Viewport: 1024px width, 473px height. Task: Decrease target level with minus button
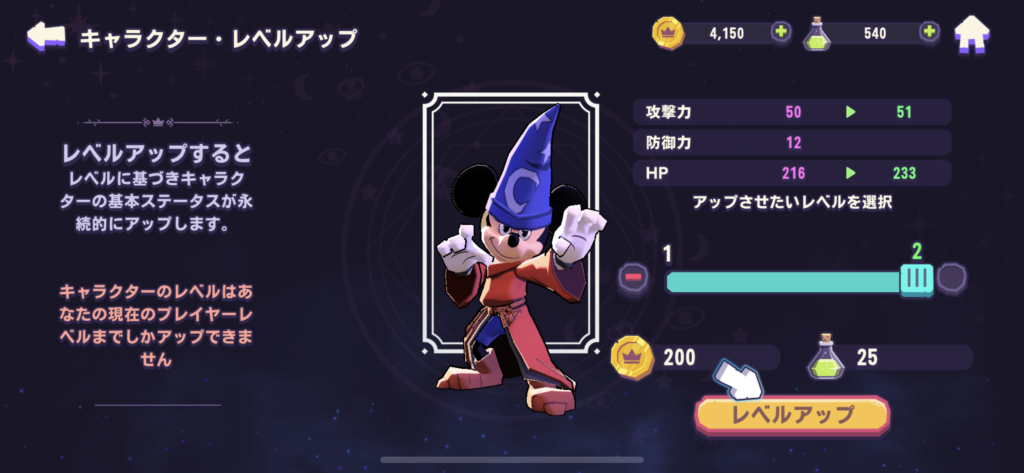(x=633, y=279)
